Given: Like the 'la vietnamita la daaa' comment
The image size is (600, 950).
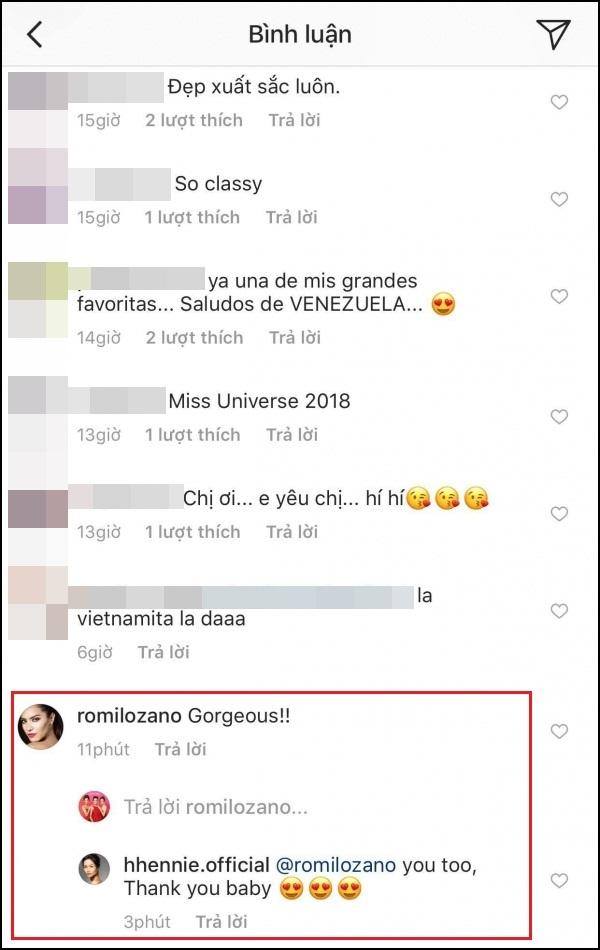Looking at the screenshot, I should (x=560, y=610).
